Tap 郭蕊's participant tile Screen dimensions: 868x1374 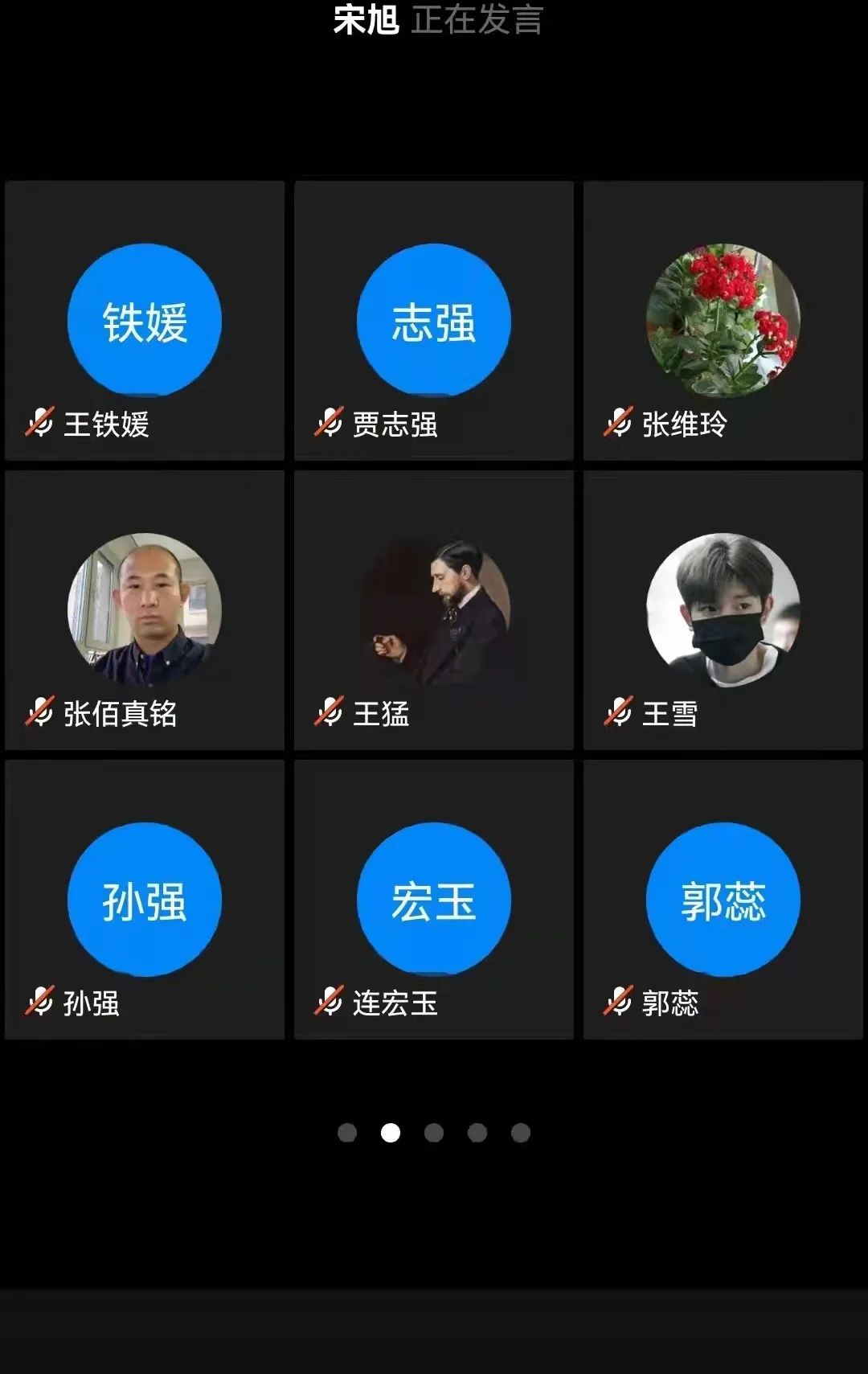[x=723, y=900]
